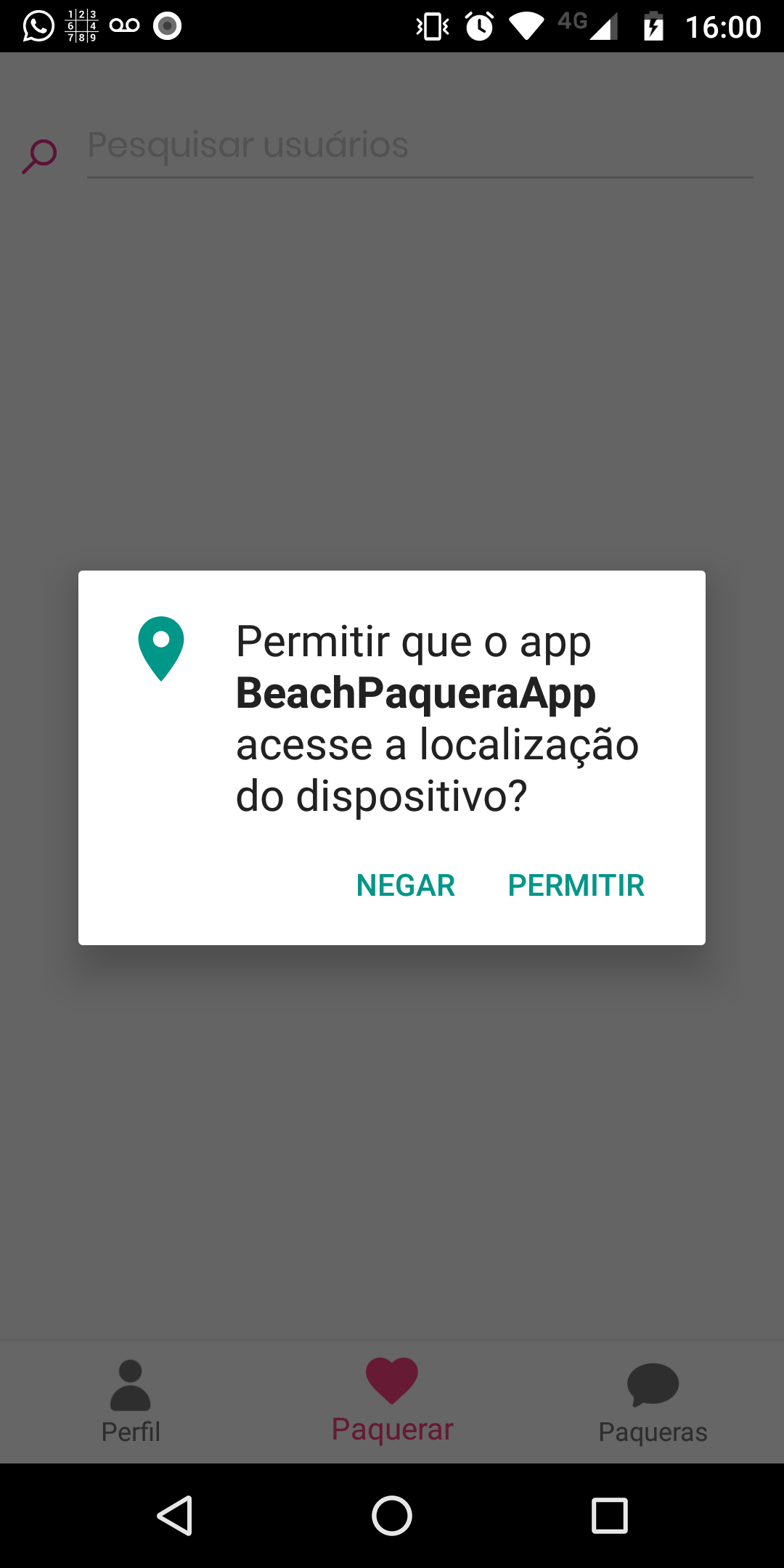Tap the Pesquisar usuários search field
The height and width of the screenshot is (1568, 784).
(x=418, y=145)
